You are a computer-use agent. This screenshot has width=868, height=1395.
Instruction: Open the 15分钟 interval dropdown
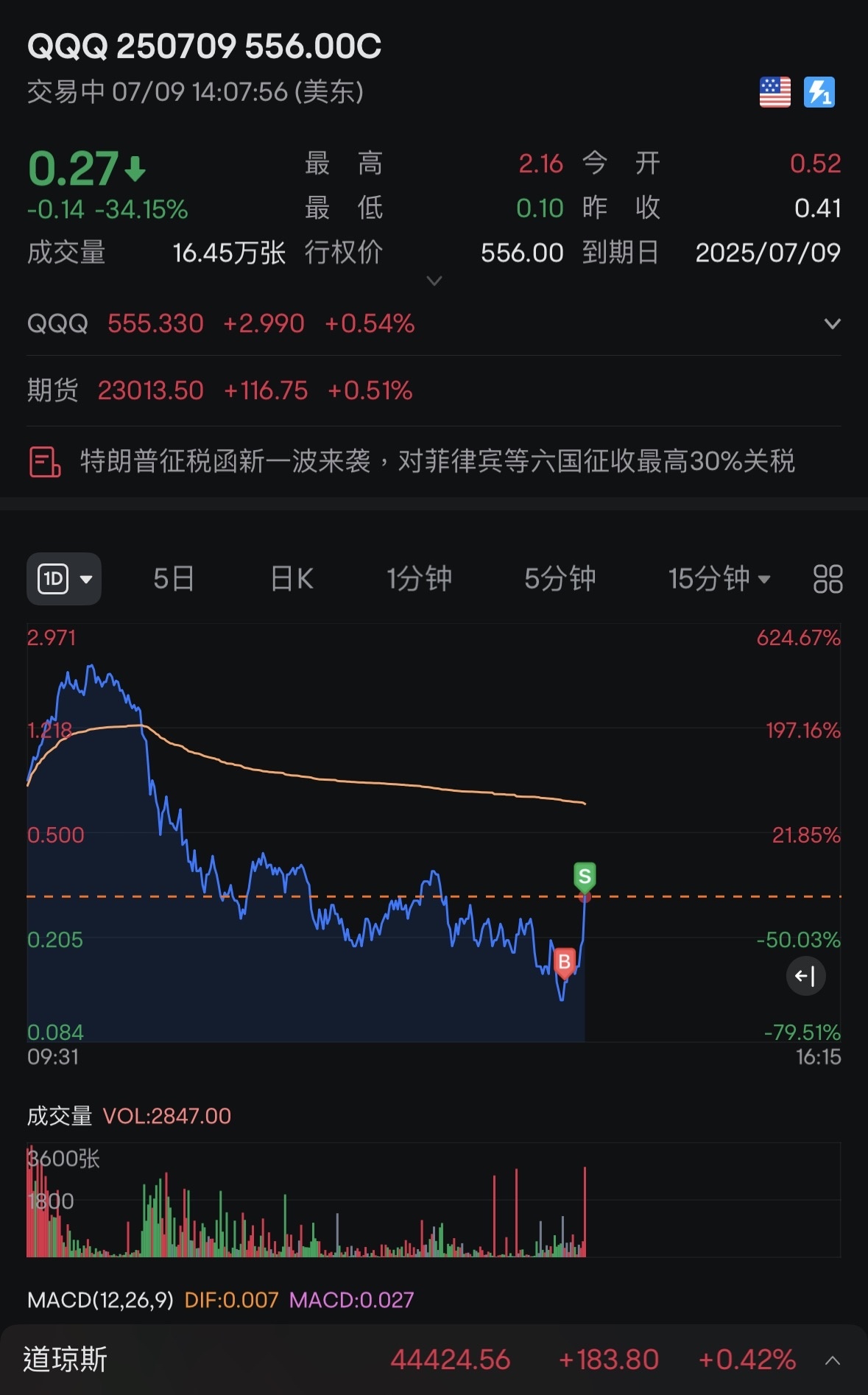click(719, 579)
